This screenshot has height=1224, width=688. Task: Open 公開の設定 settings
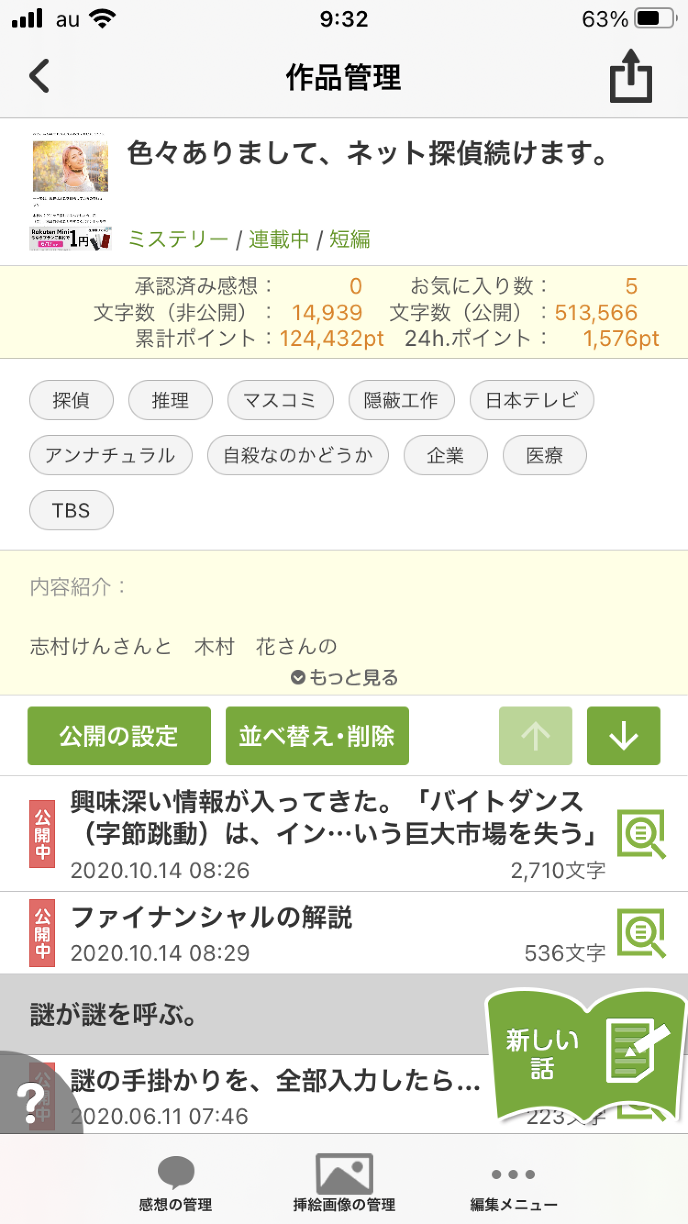click(x=119, y=736)
